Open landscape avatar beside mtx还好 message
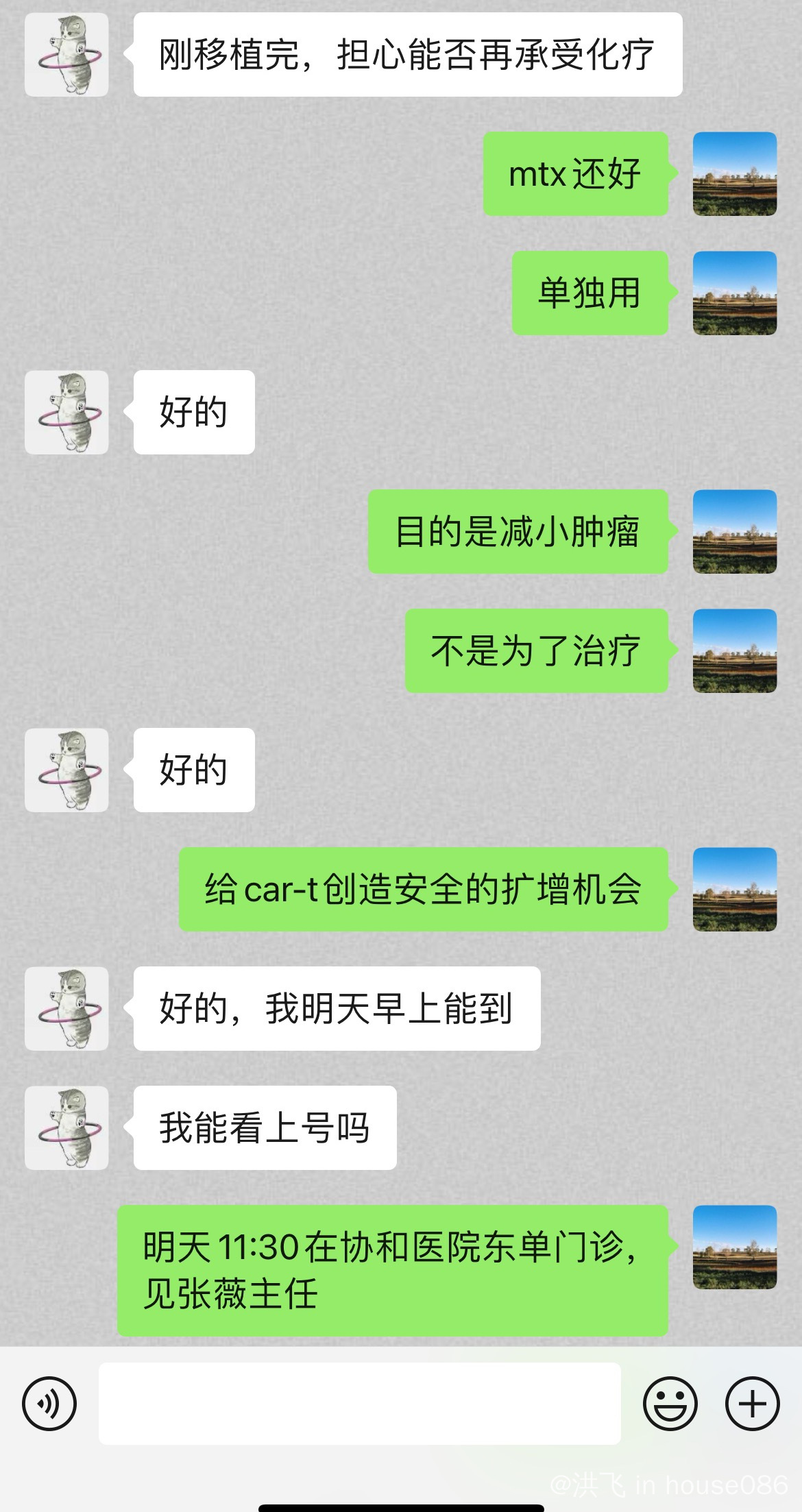The image size is (802, 1512). 734,174
